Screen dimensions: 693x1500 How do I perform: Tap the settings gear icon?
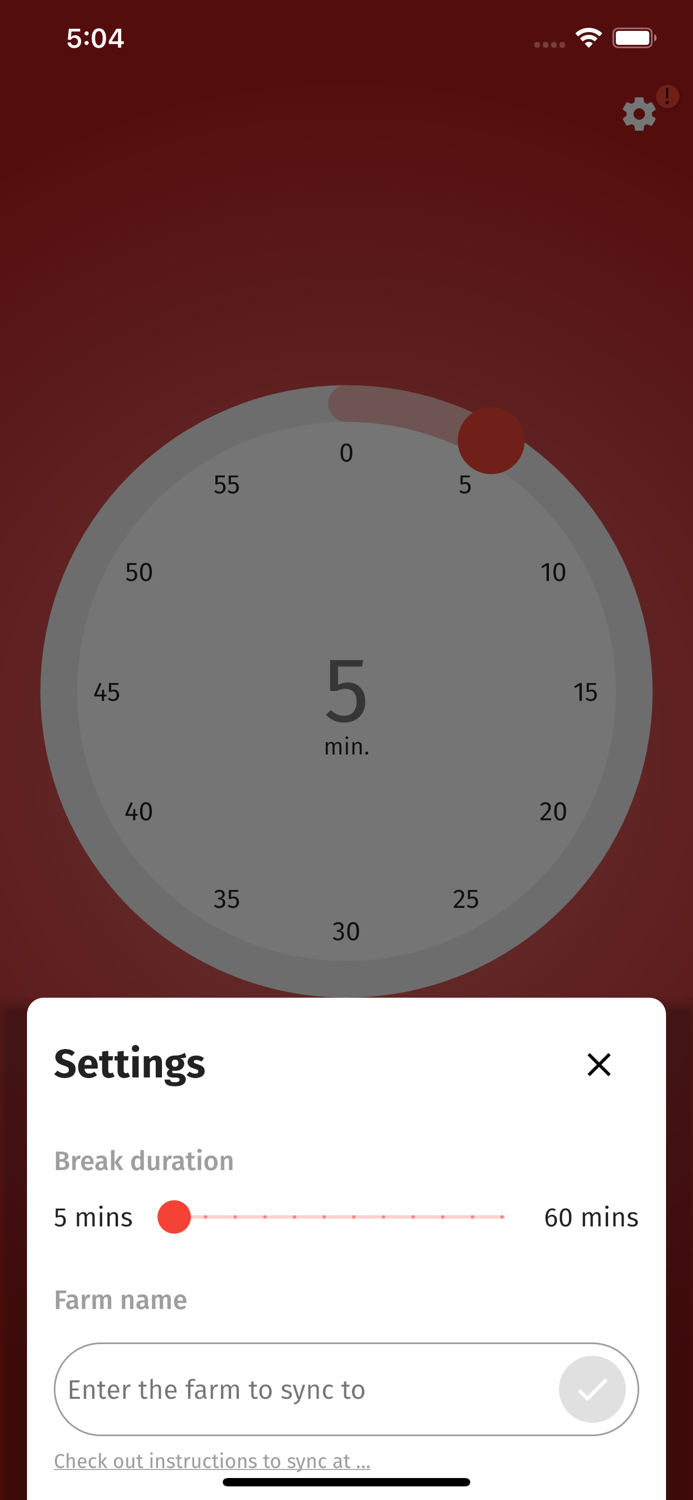[639, 114]
